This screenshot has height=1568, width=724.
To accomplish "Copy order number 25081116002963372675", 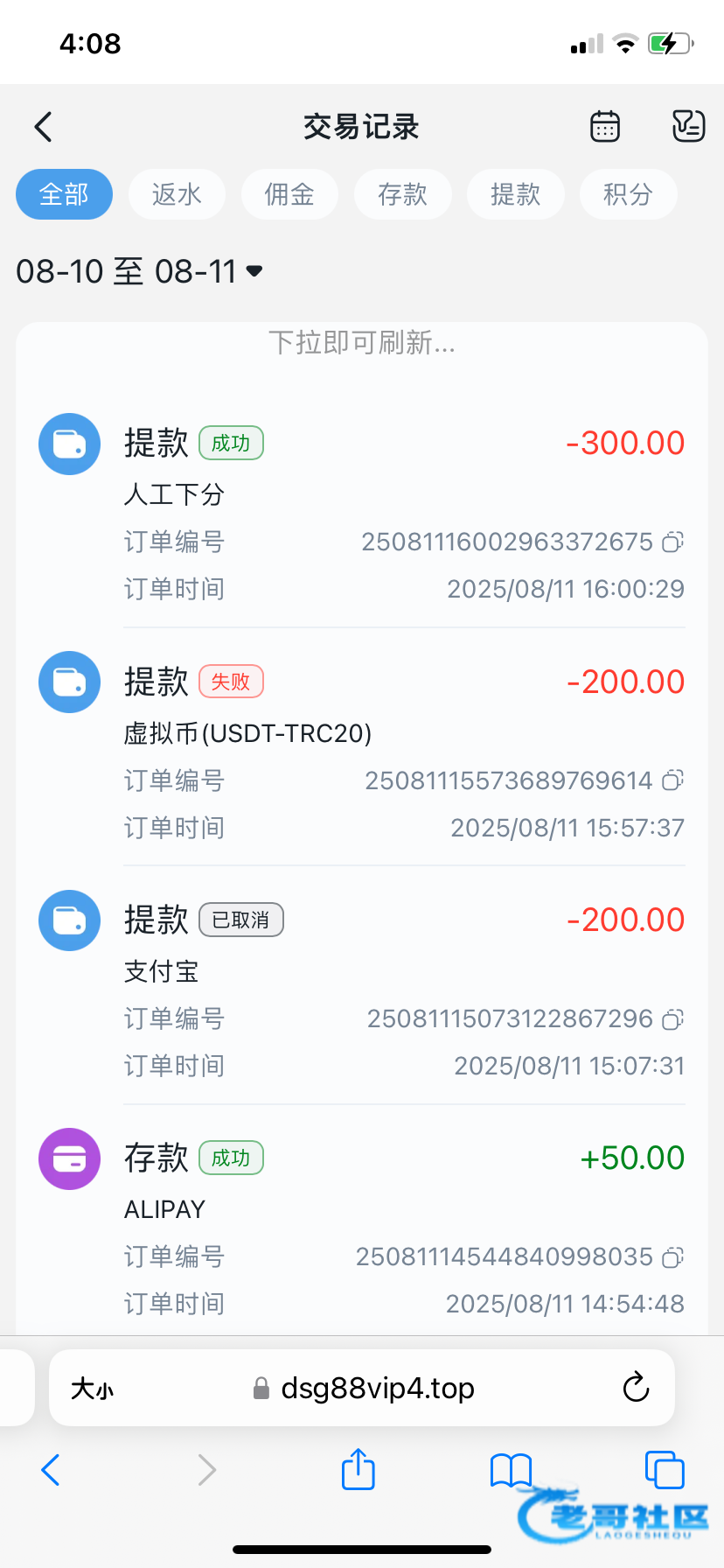I will click(x=672, y=542).
